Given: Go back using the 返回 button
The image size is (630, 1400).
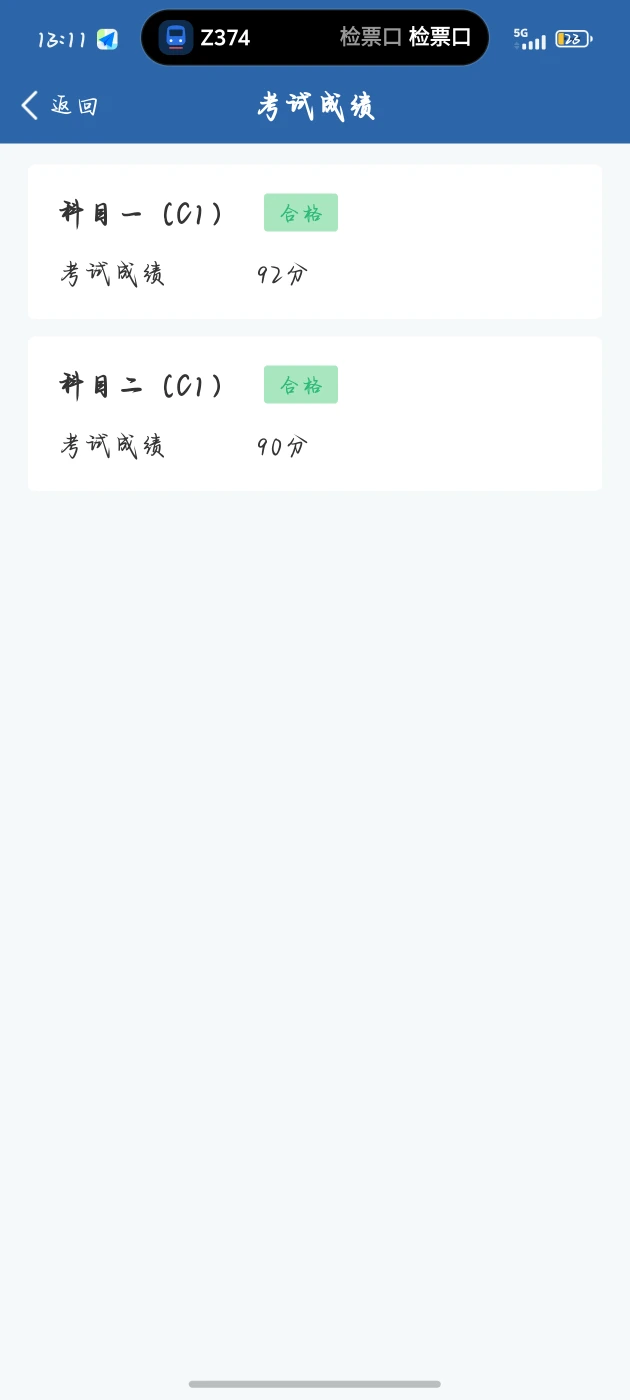Looking at the screenshot, I should [60, 105].
